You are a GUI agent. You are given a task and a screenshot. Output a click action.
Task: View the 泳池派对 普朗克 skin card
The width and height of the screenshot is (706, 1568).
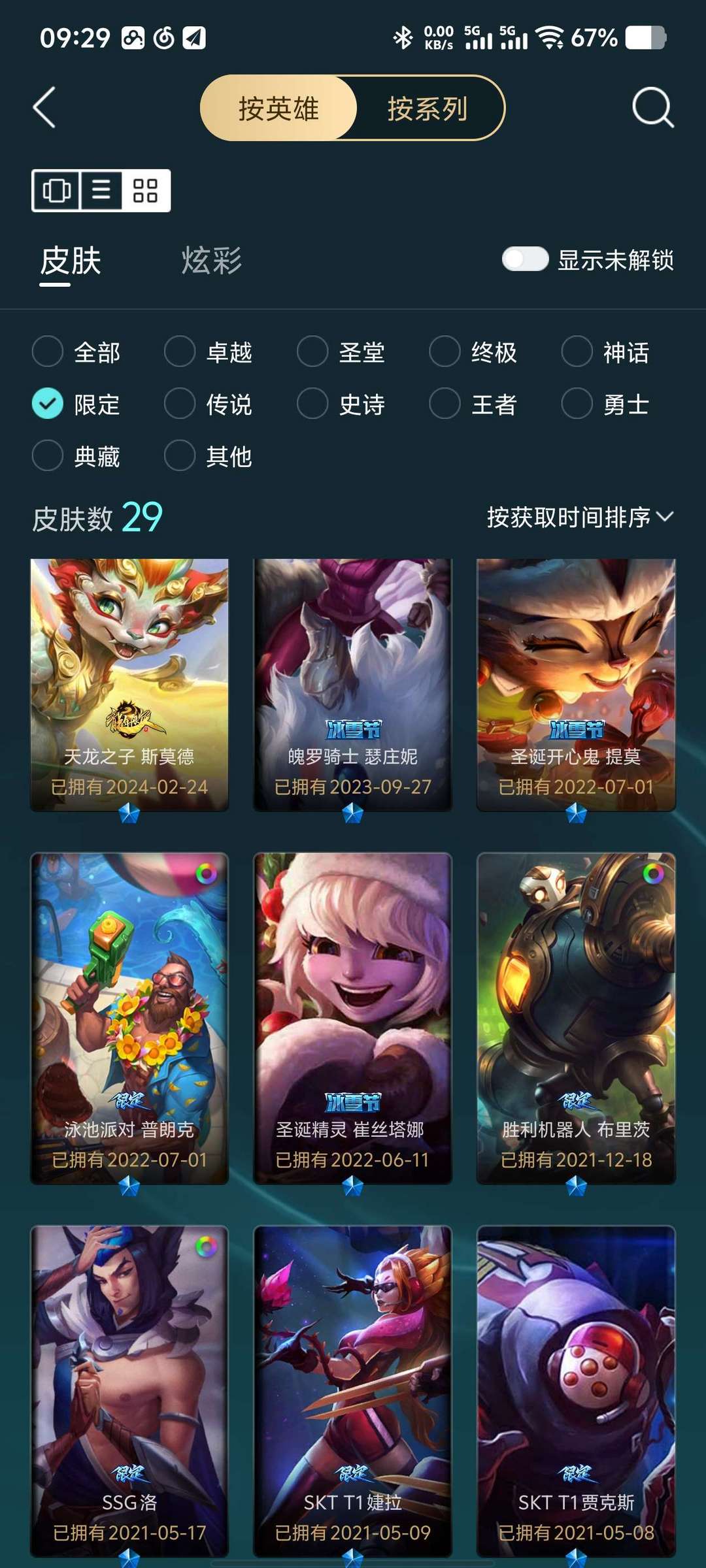[129, 1019]
